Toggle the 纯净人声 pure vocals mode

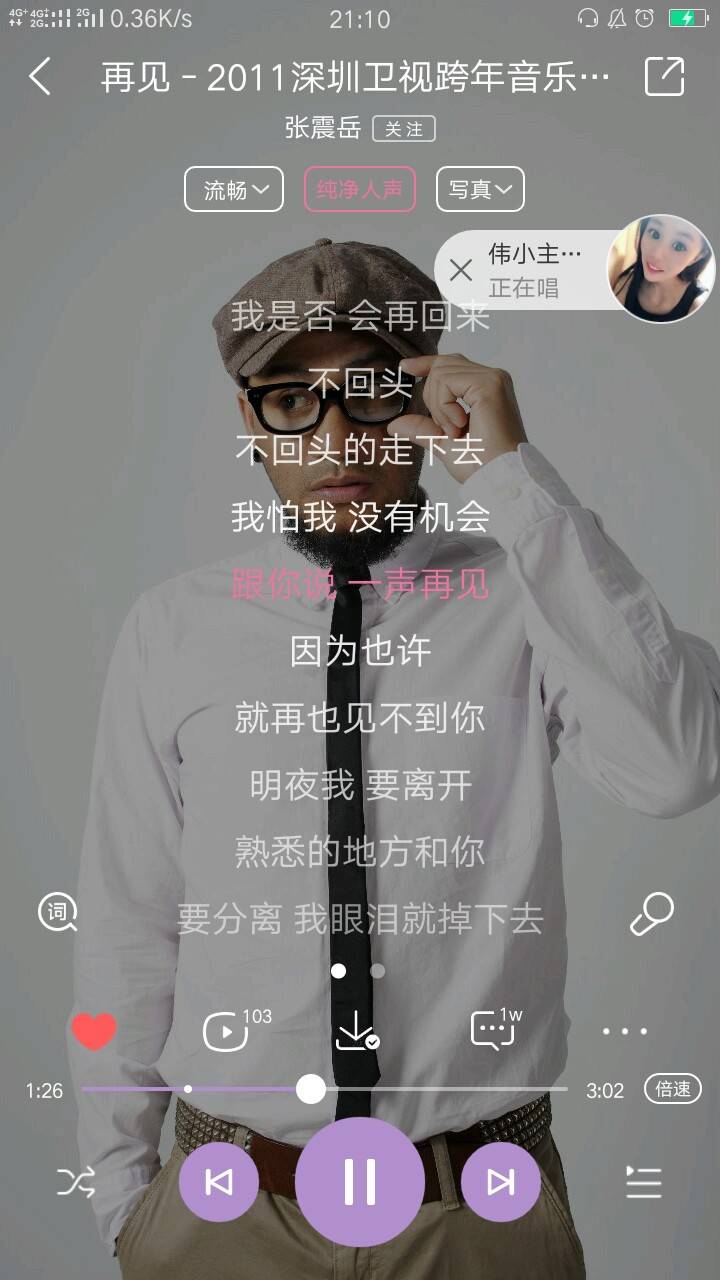click(x=359, y=189)
